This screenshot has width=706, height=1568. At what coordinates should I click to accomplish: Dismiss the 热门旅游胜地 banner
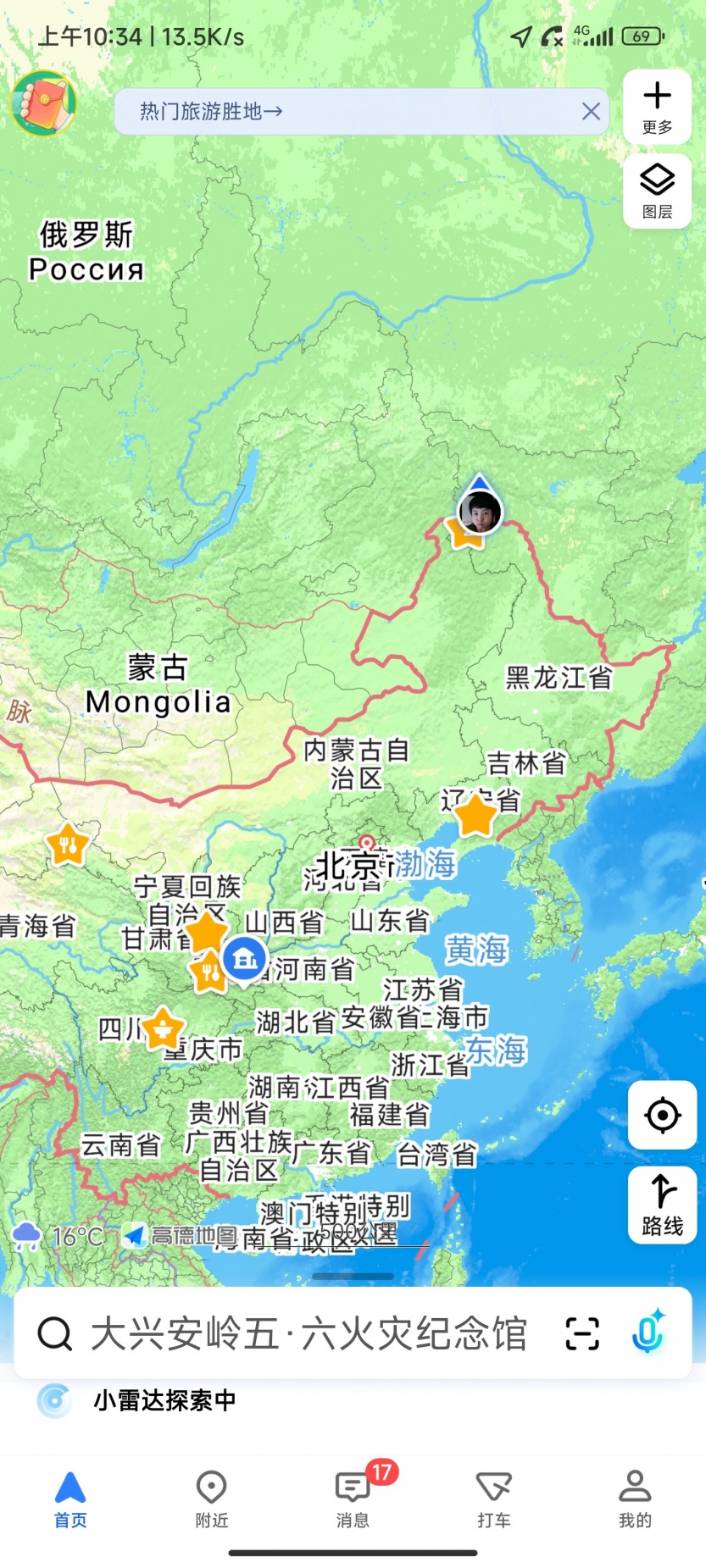pyautogui.click(x=591, y=111)
